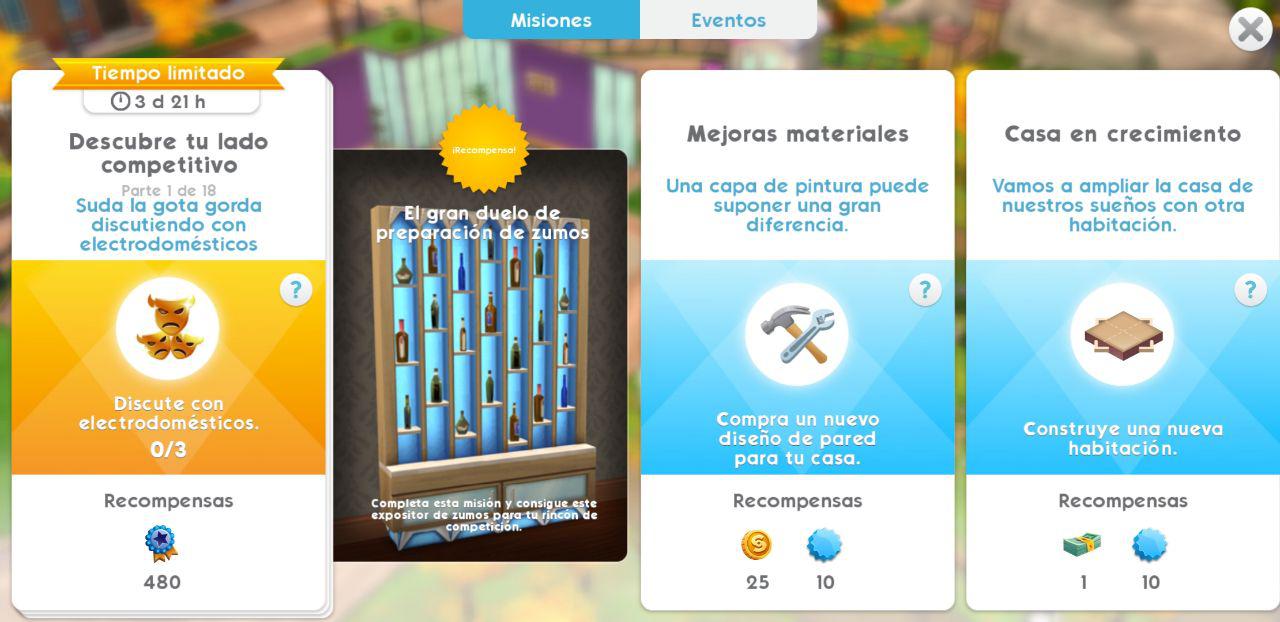The width and height of the screenshot is (1280, 622).
Task: Open help for Mejoras materiales mission
Action: [x=925, y=290]
